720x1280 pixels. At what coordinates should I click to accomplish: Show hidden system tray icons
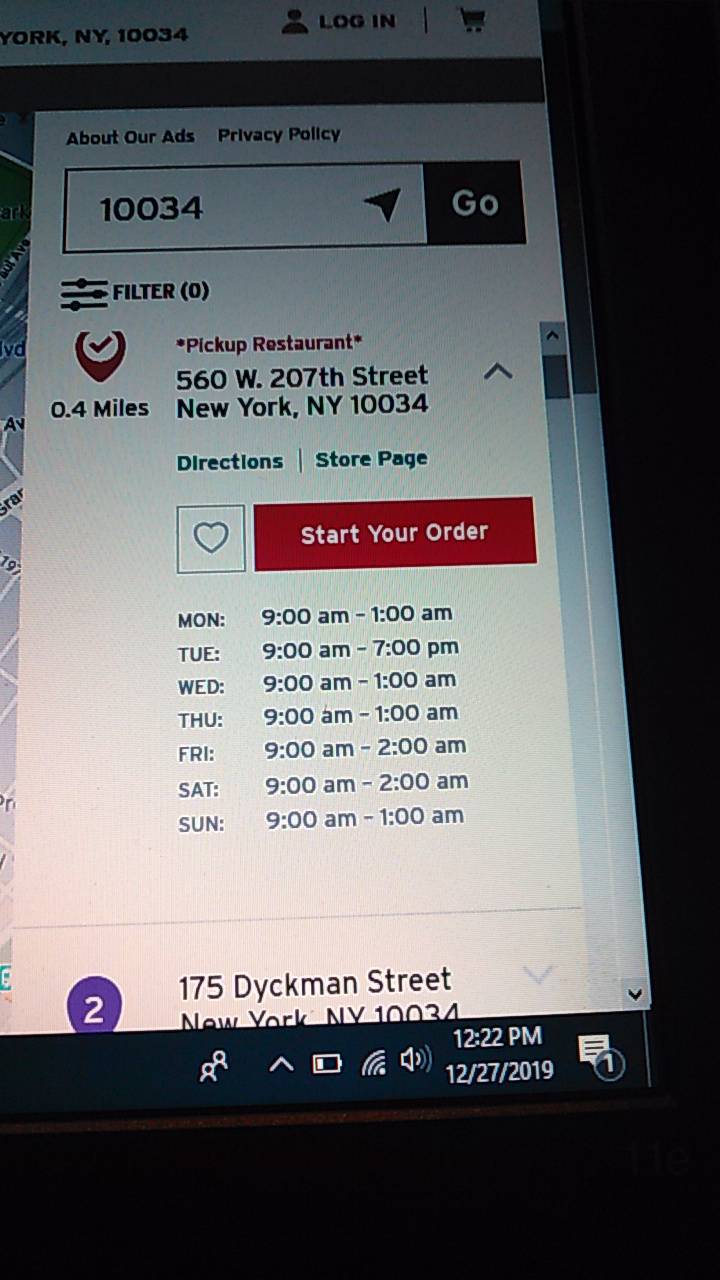(x=281, y=1065)
